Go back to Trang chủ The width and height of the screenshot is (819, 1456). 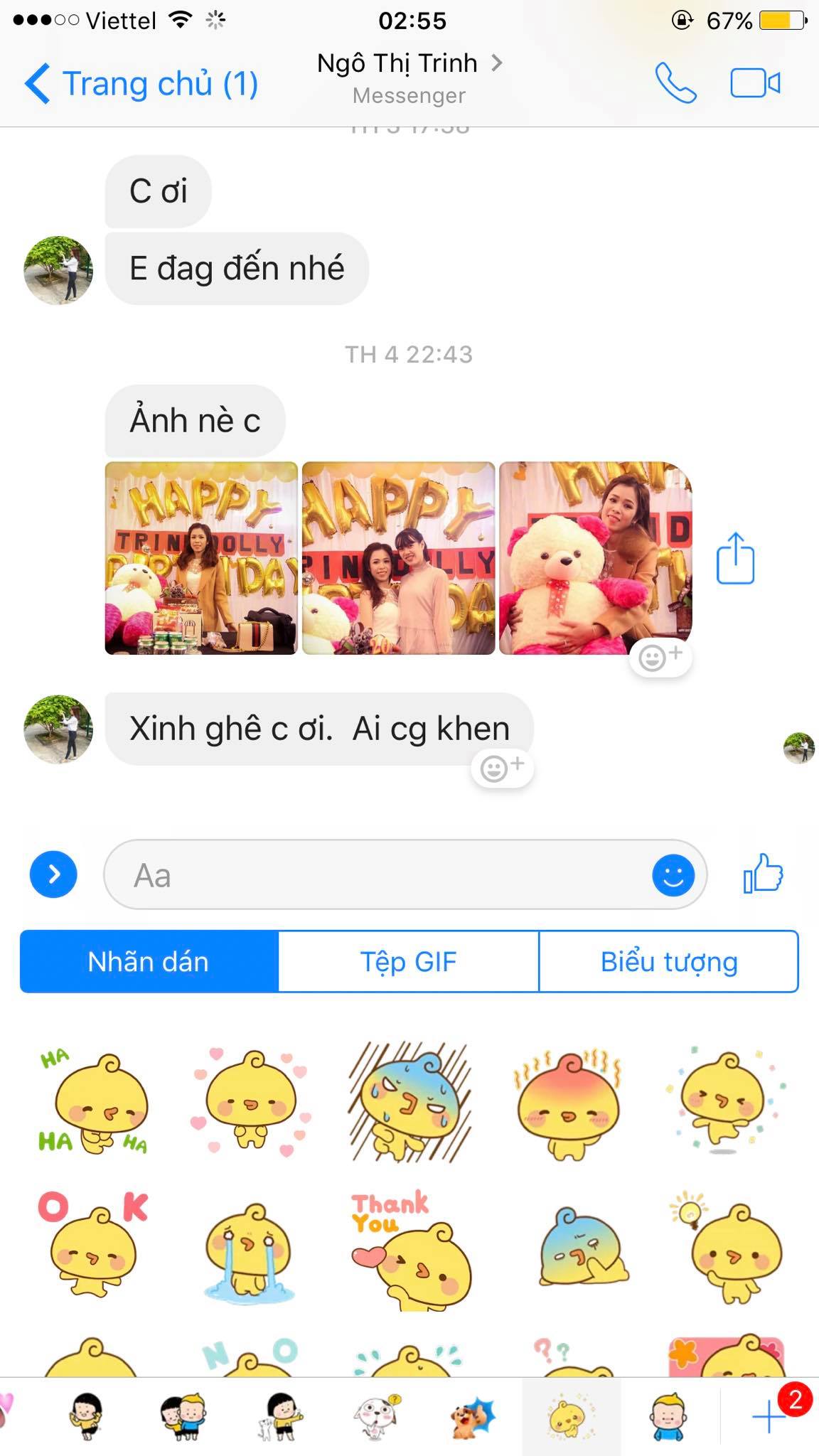click(141, 83)
